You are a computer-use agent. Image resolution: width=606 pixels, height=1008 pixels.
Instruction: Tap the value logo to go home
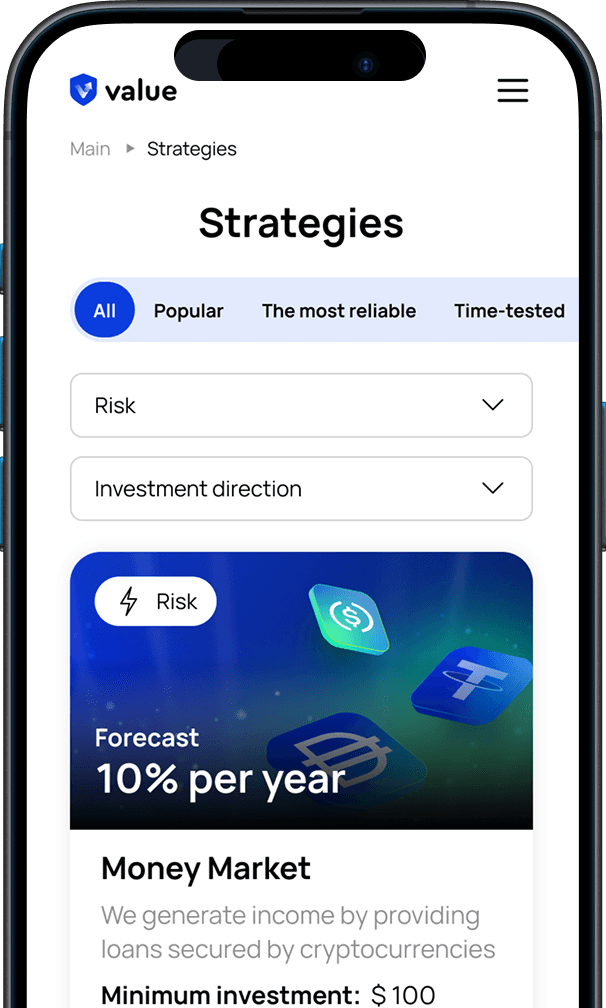pyautogui.click(x=123, y=91)
